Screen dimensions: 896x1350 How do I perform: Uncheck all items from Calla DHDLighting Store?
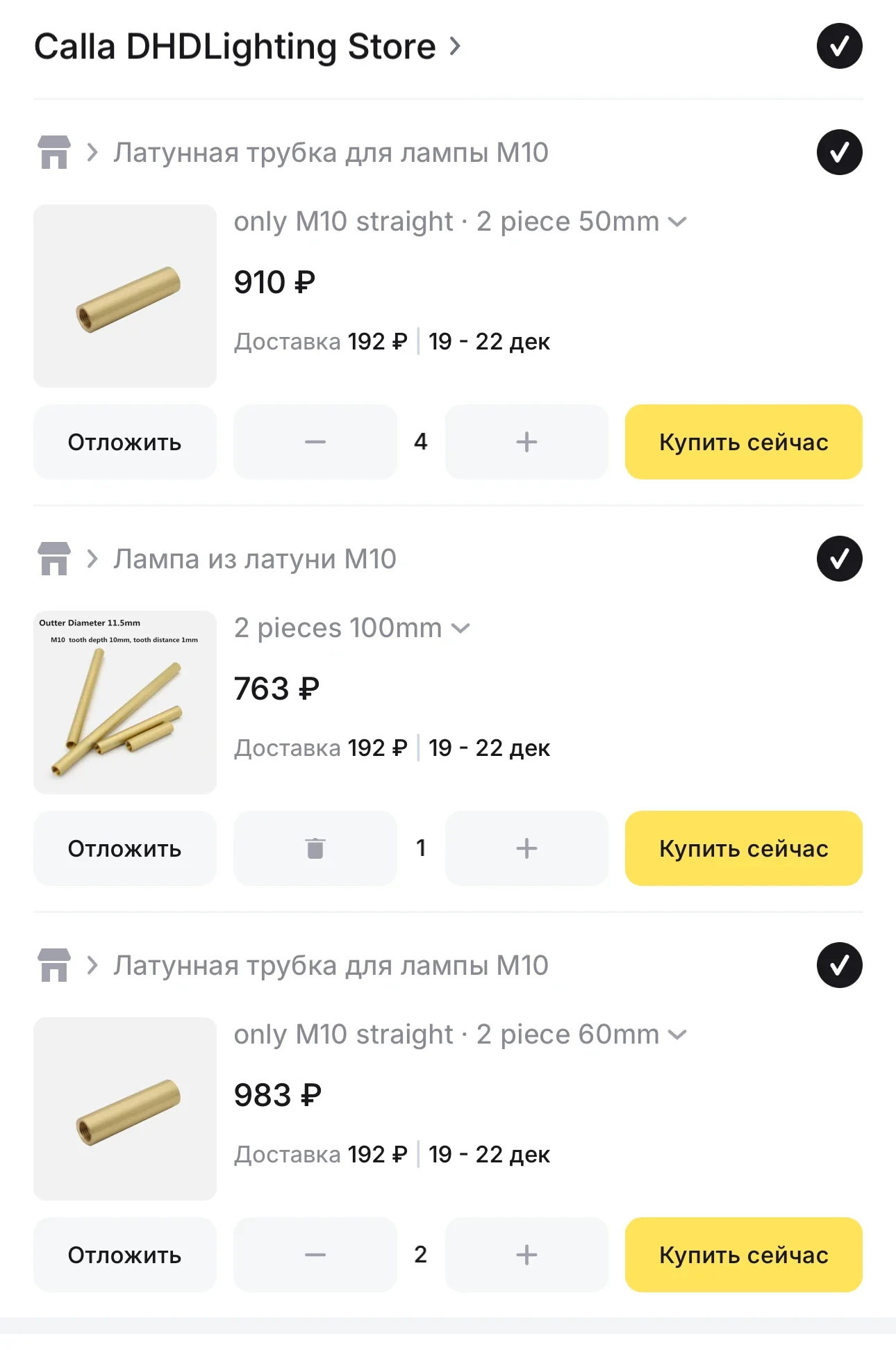click(x=839, y=47)
